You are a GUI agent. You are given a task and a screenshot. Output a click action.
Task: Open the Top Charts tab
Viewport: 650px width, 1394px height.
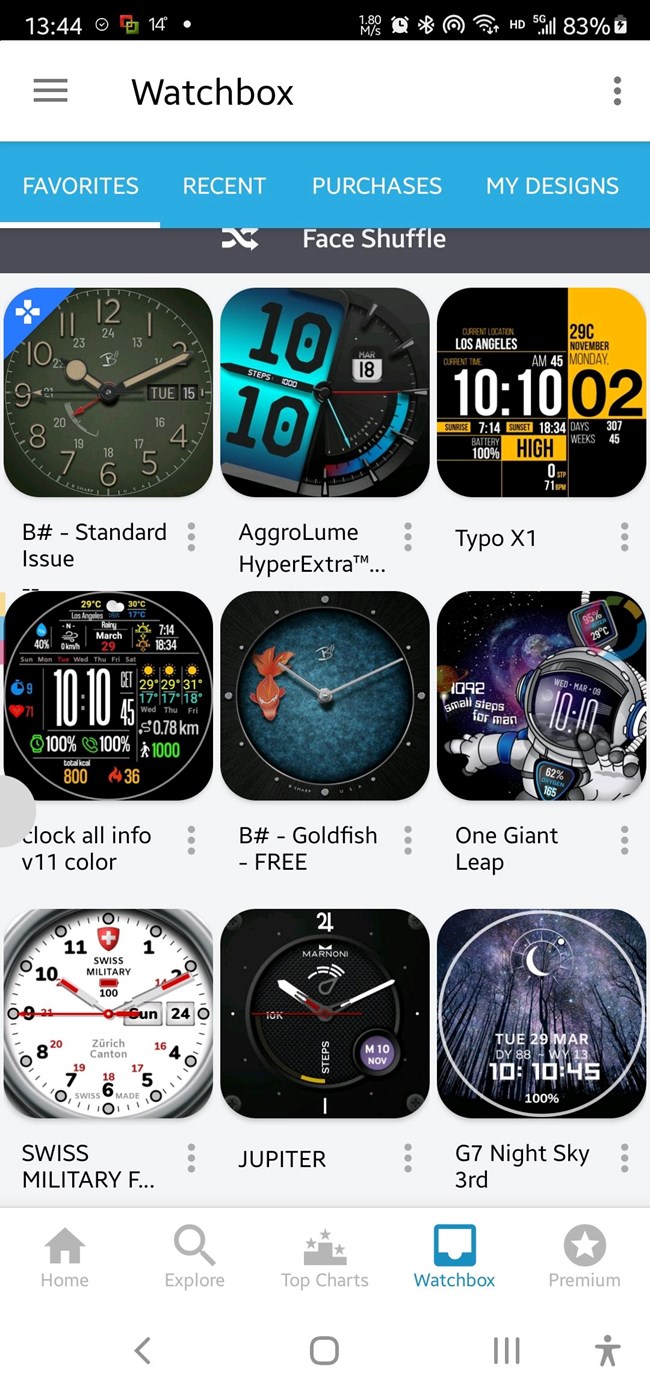pos(325,1258)
